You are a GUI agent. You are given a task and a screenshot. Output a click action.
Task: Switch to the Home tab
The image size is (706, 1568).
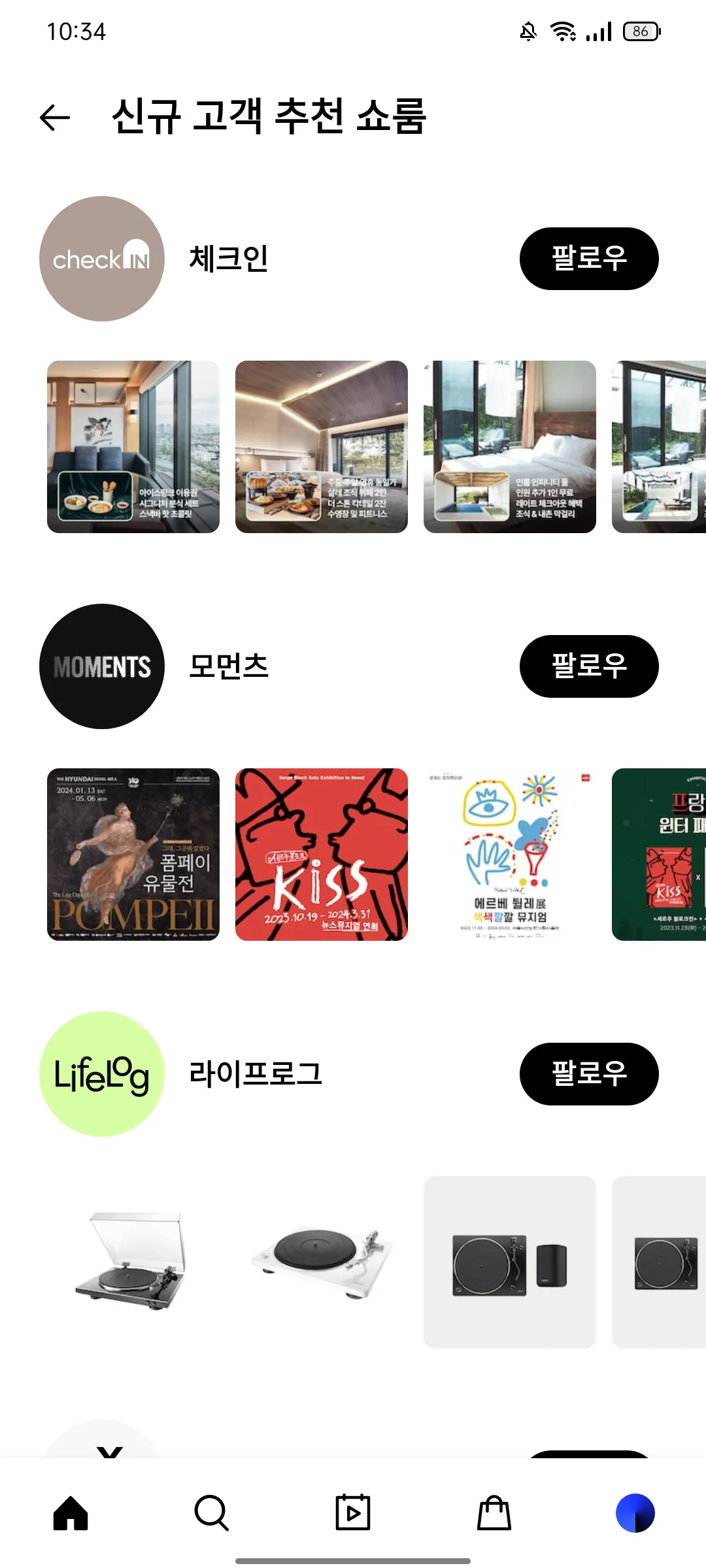(71, 1513)
